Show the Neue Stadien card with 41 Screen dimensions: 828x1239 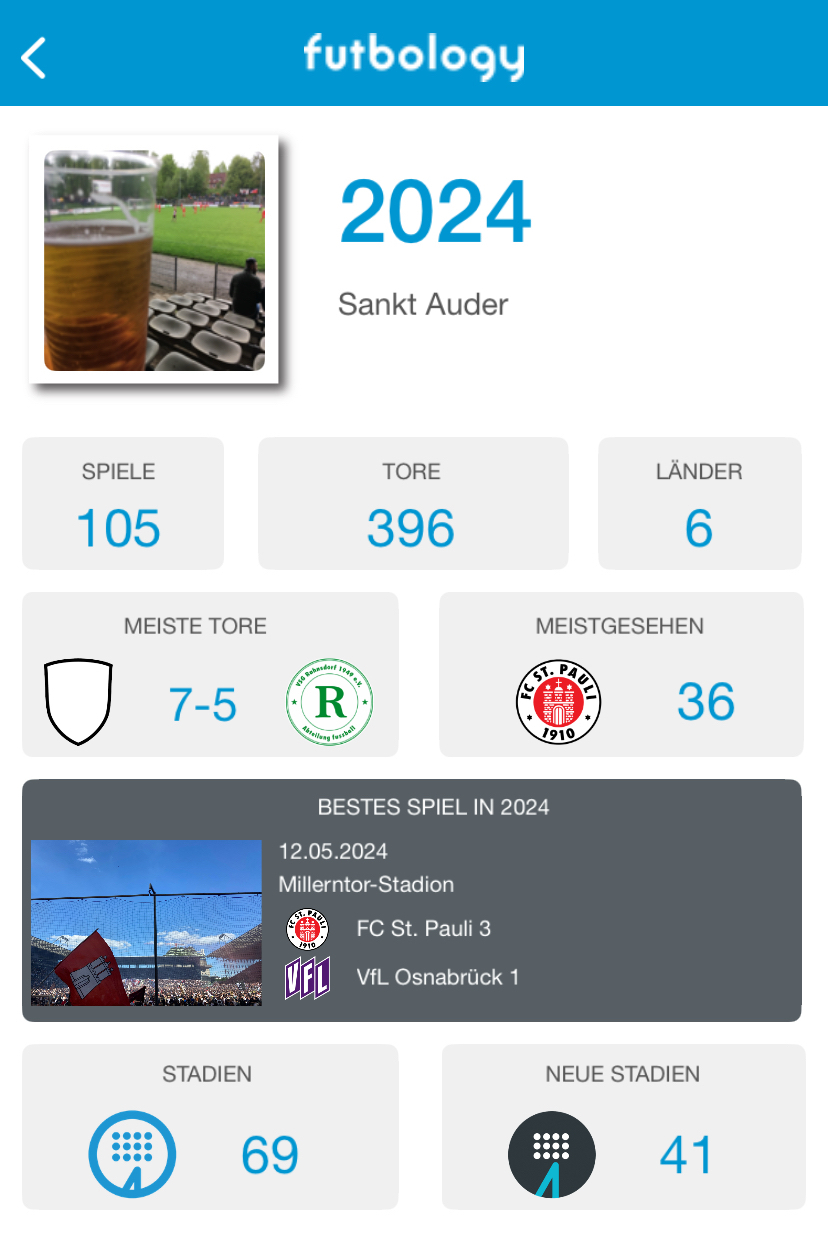[x=623, y=1127]
